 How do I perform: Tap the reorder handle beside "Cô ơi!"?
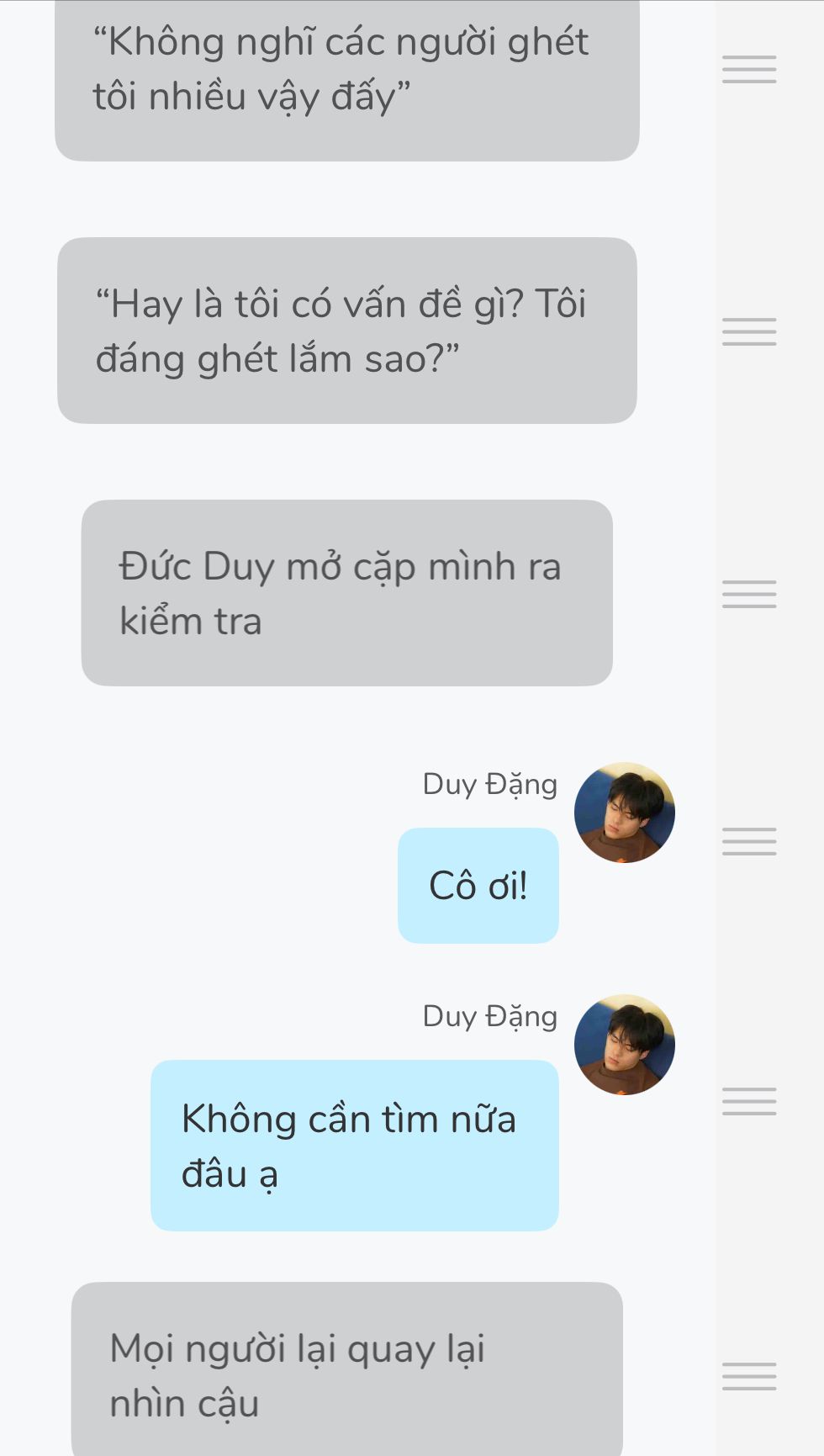coord(748,841)
